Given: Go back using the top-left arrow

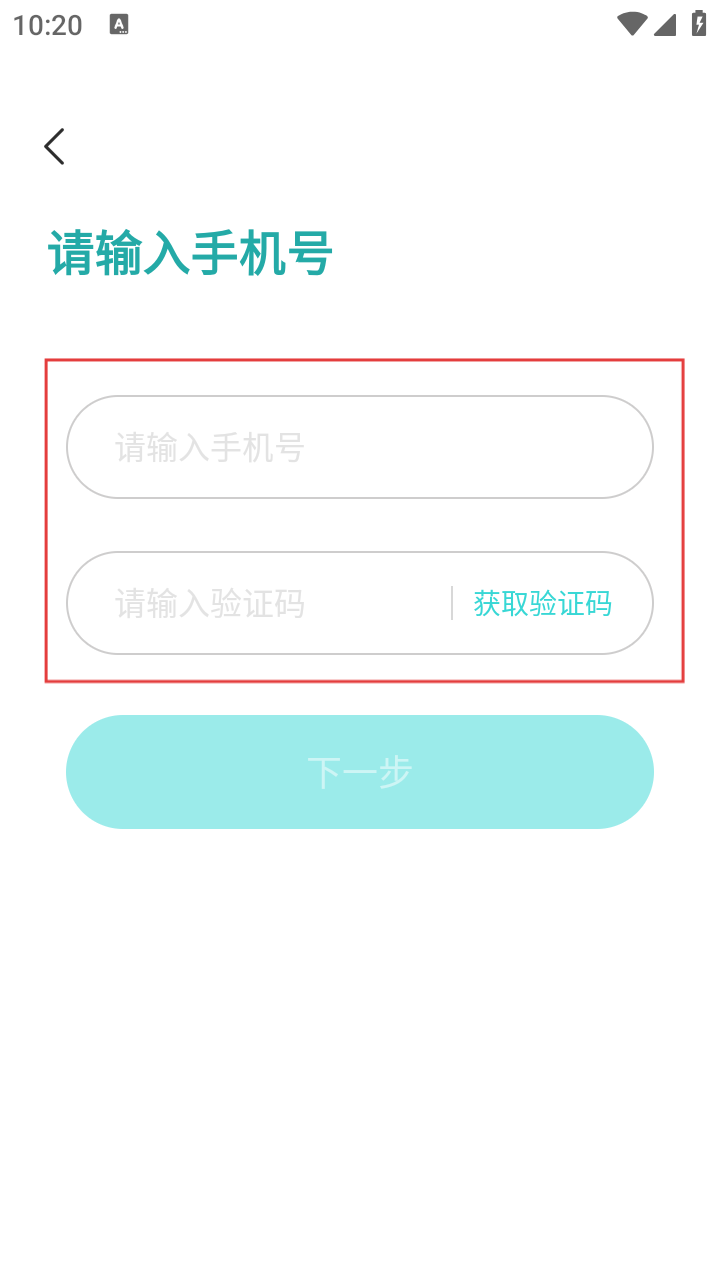Looking at the screenshot, I should [x=54, y=146].
